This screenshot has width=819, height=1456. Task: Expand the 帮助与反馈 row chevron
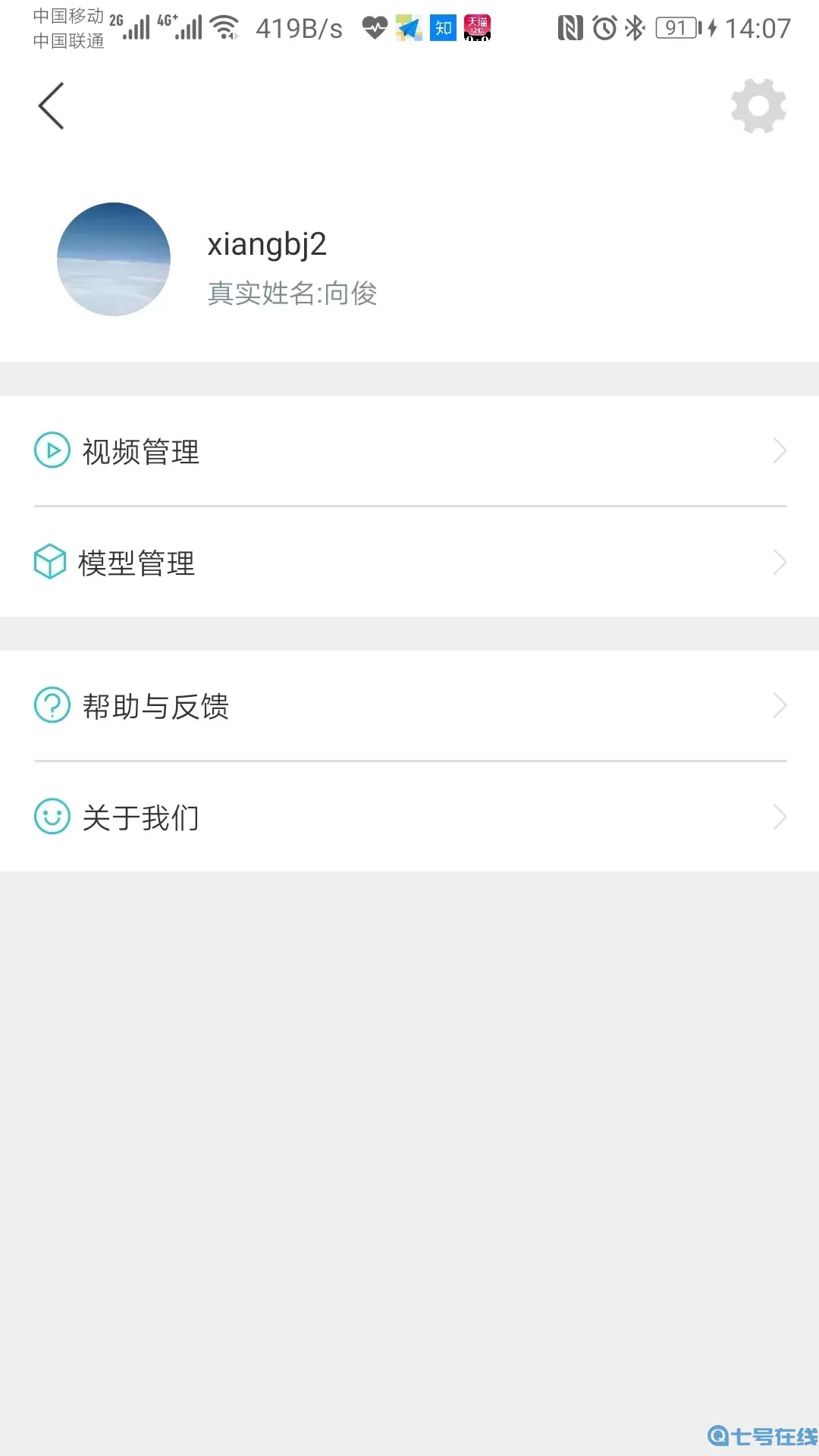(x=780, y=705)
